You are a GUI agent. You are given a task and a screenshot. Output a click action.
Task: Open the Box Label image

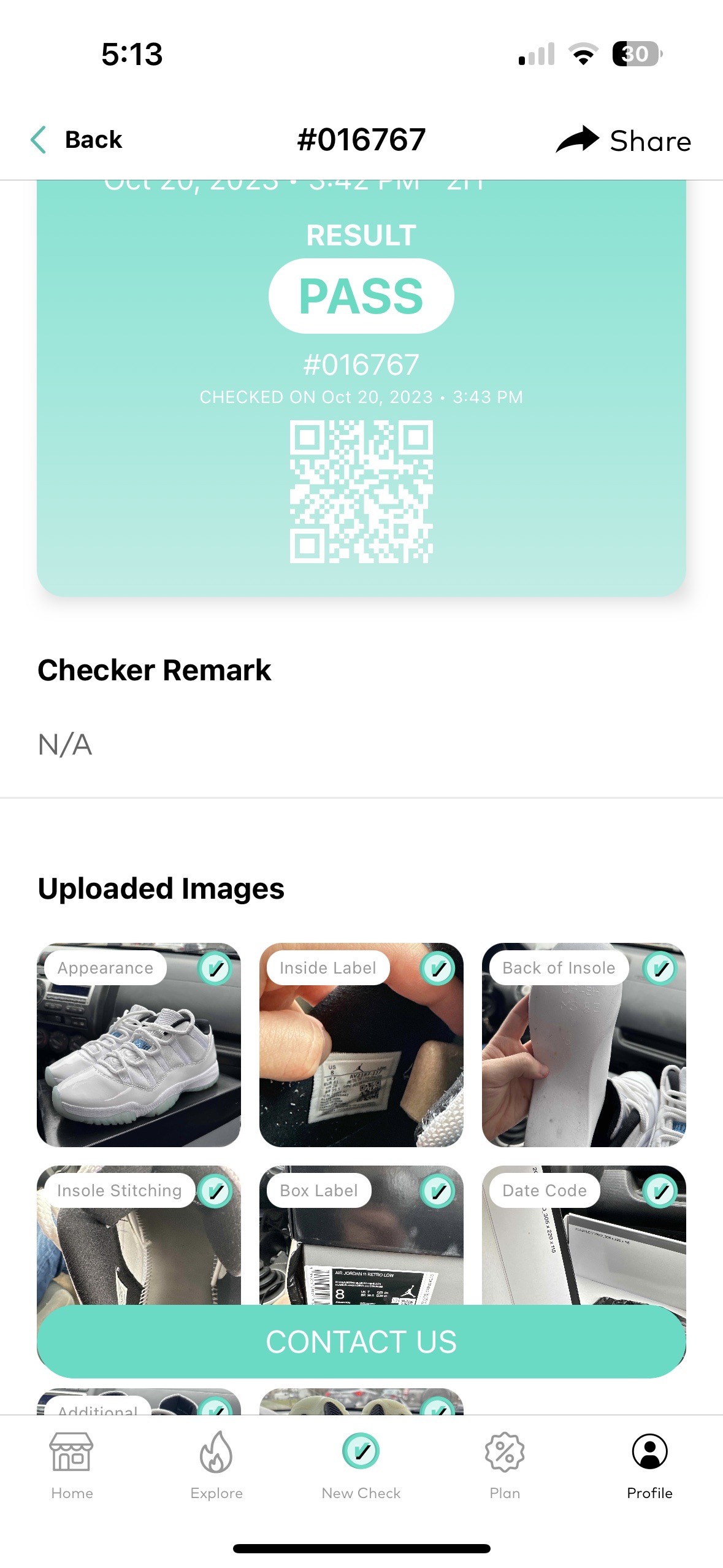pos(361,1235)
